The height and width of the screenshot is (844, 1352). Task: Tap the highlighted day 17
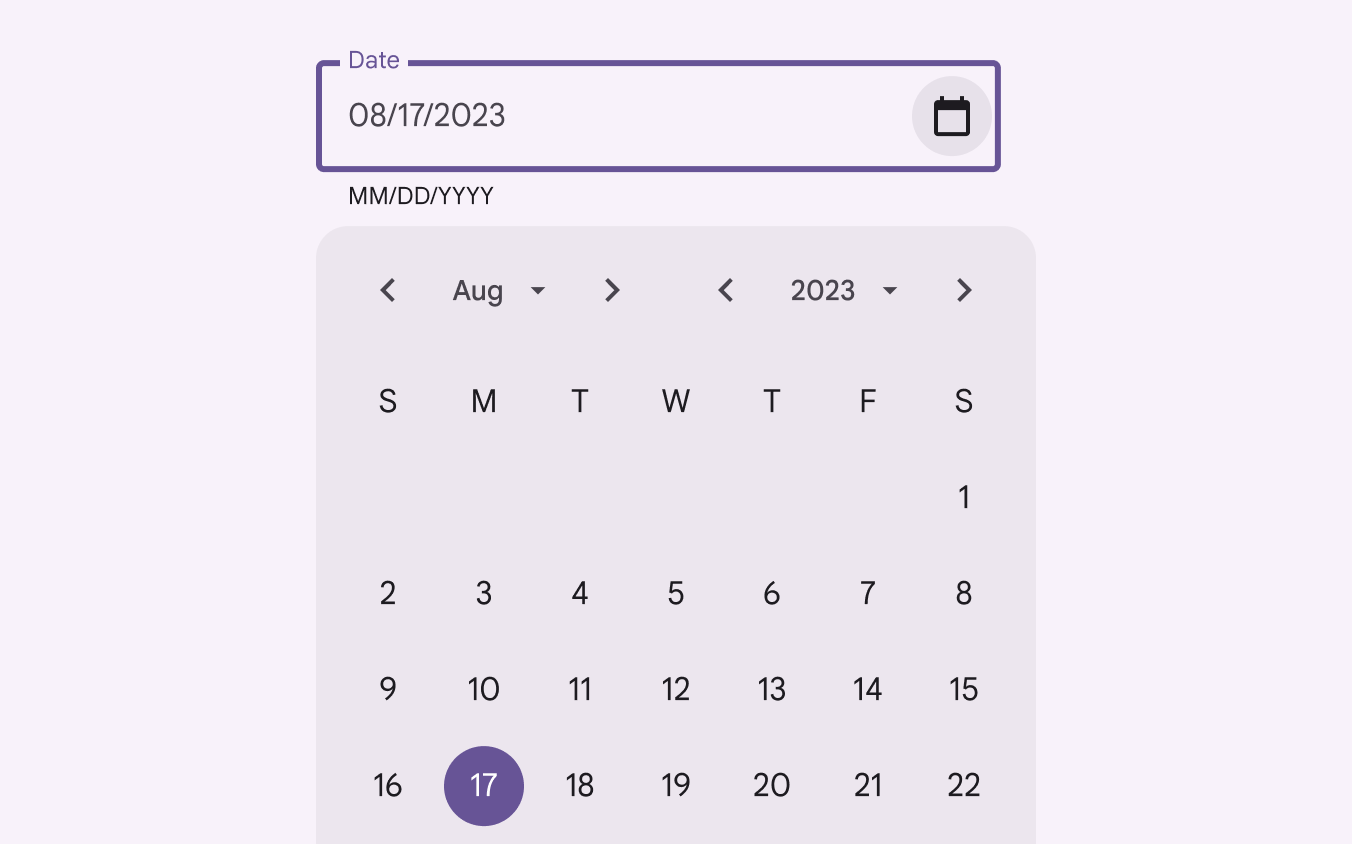pos(484,785)
